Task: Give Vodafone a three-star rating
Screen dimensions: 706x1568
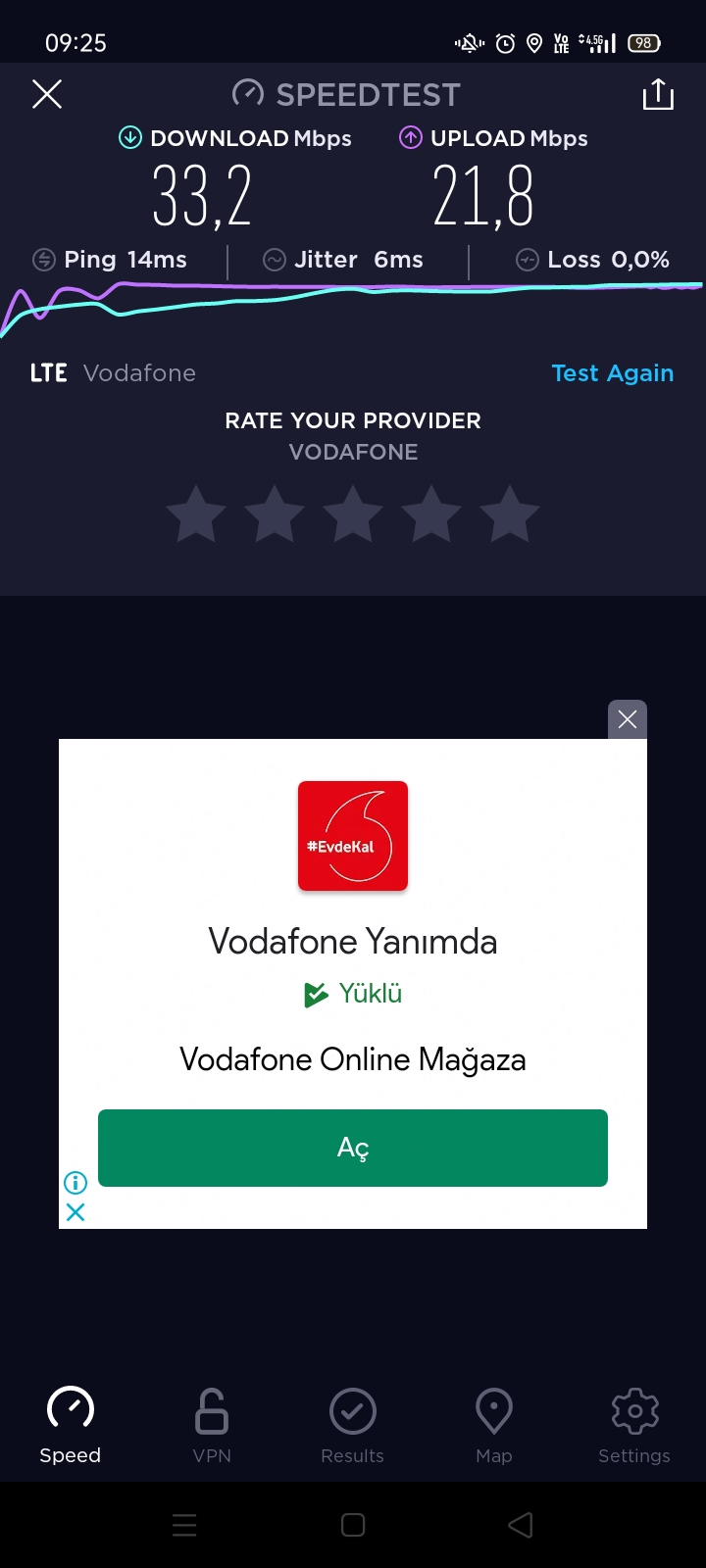Action: click(x=353, y=514)
